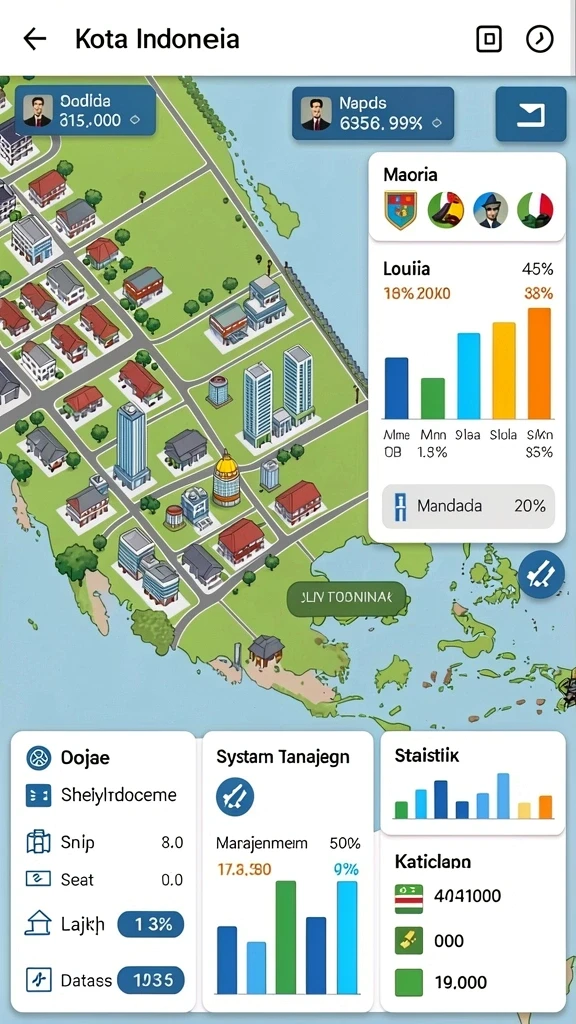Go back using the top-left arrow
576x1024 pixels.
[35, 39]
